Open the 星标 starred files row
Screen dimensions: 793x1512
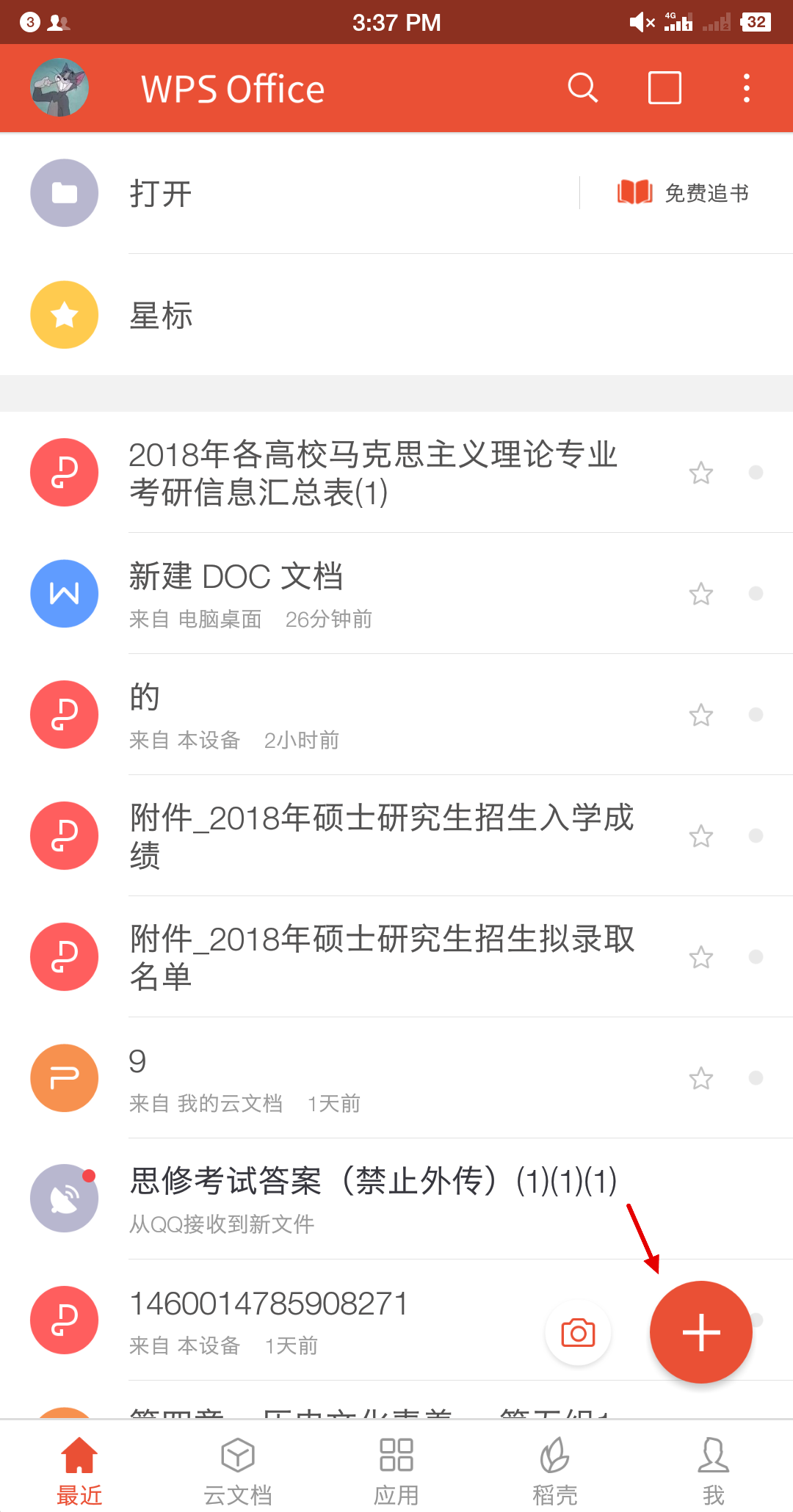tap(294, 315)
